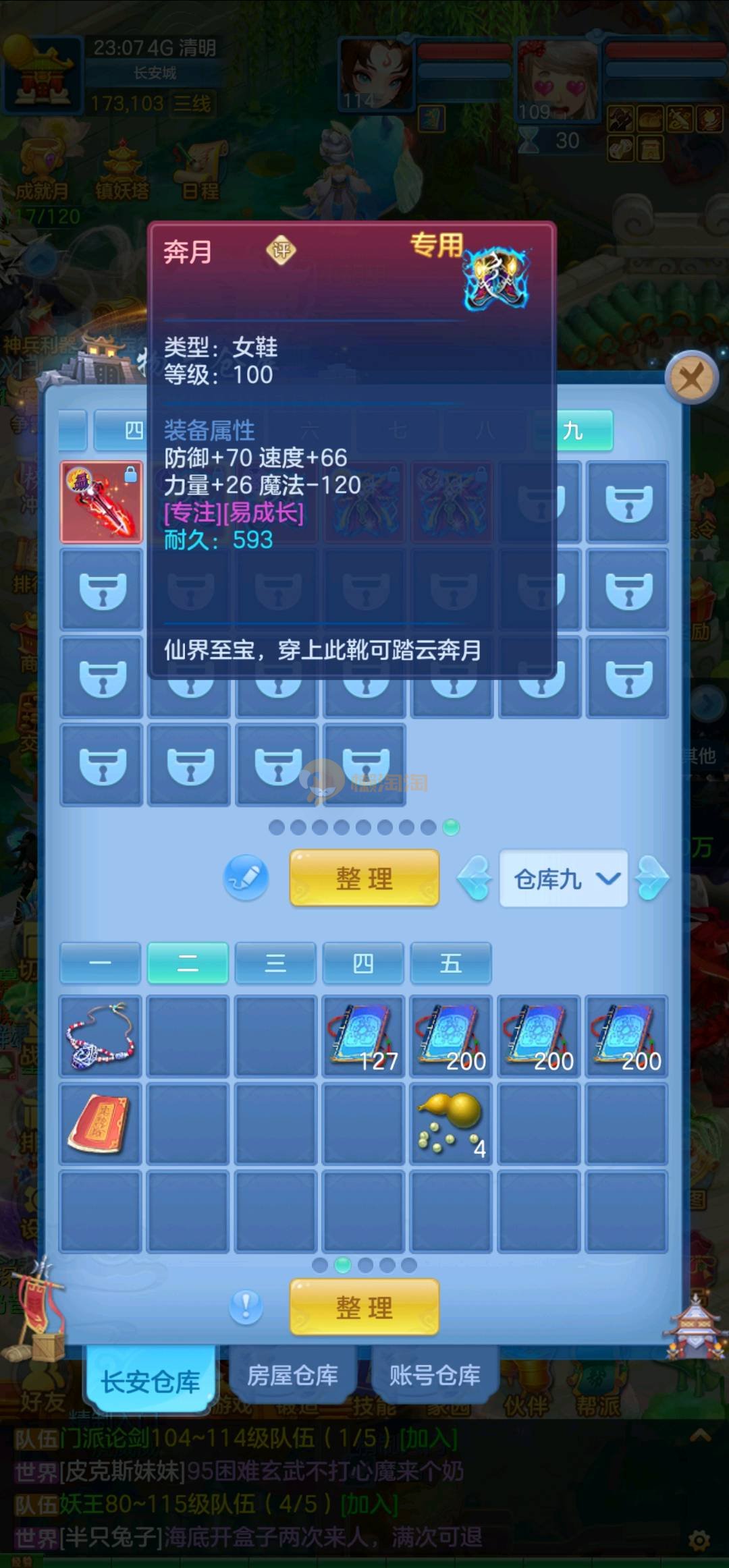This screenshot has height=1568, width=729.
Task: Open the exclamation info icon
Action: (246, 1307)
